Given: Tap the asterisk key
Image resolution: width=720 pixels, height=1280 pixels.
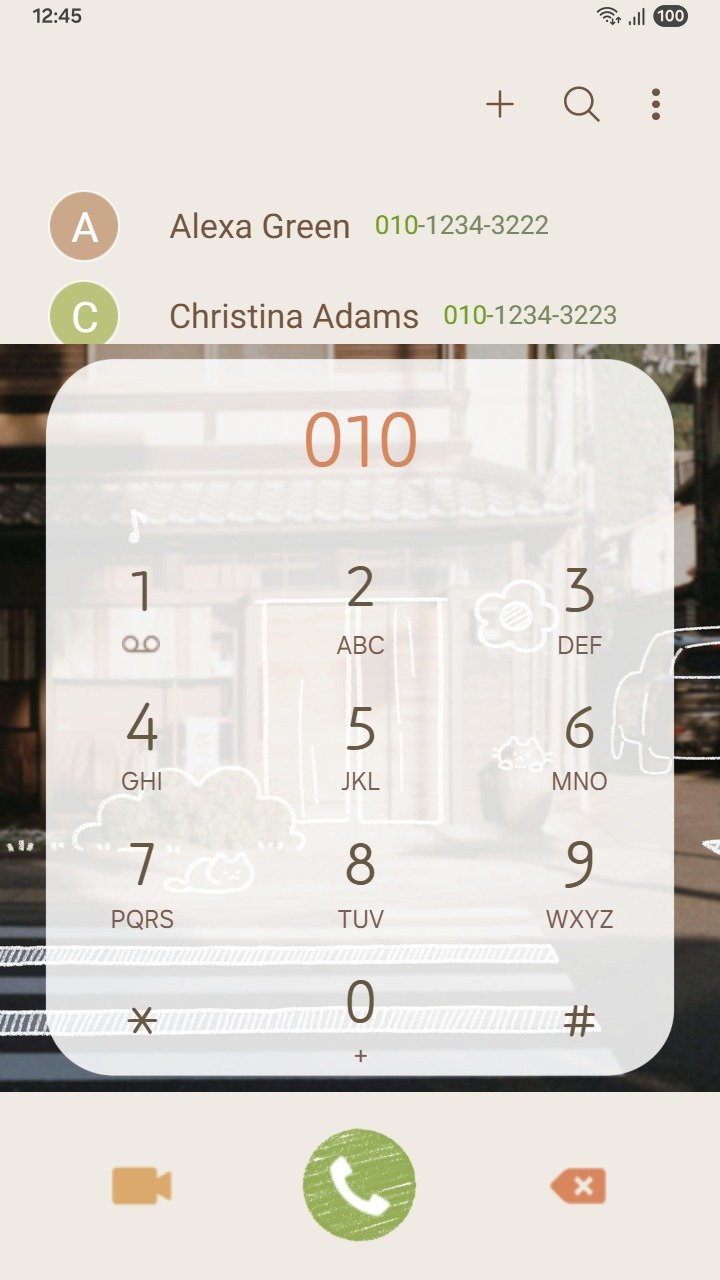Looking at the screenshot, I should pyautogui.click(x=143, y=1020).
